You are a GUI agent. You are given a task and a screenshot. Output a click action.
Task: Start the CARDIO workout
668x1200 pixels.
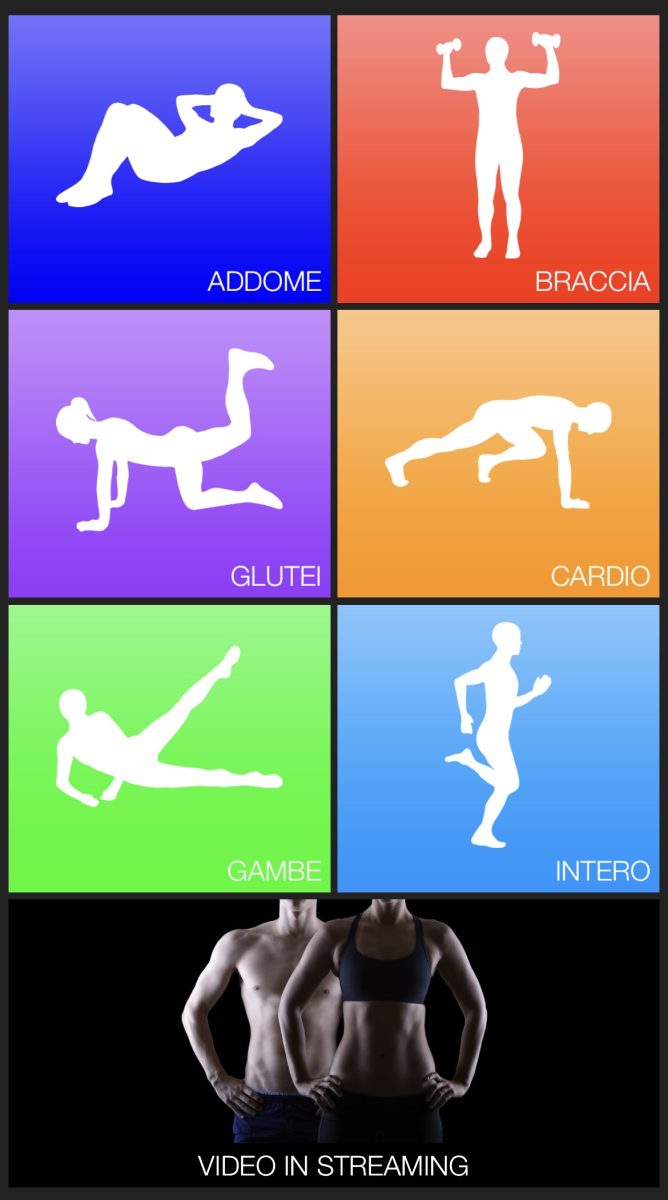click(498, 453)
